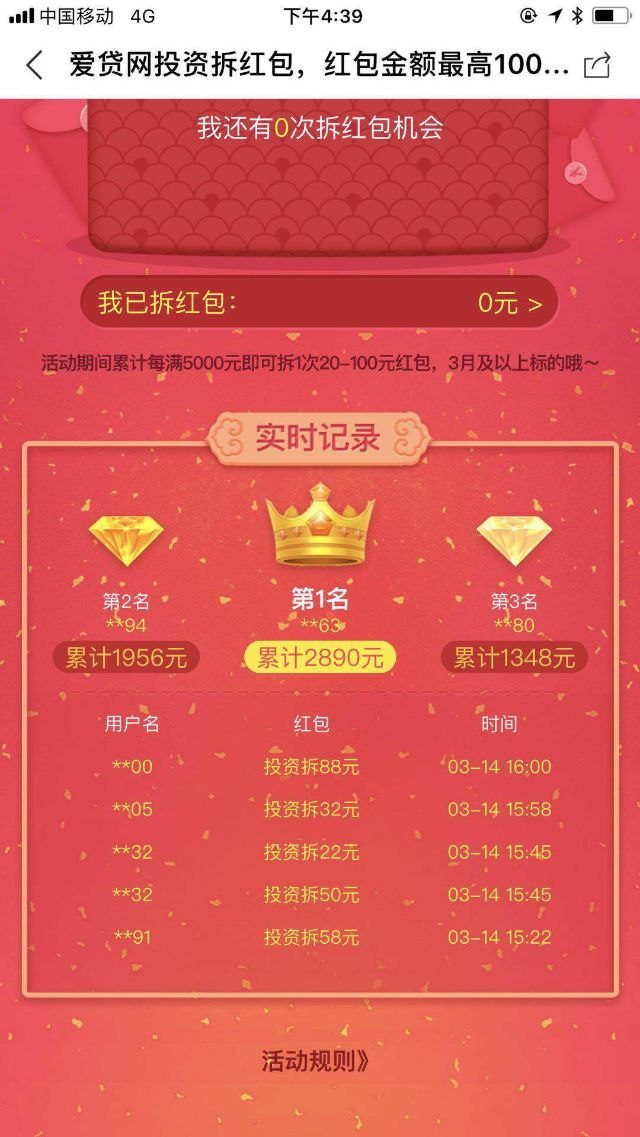View the activity rules (活动规则)
The image size is (640, 1137).
[316, 1061]
